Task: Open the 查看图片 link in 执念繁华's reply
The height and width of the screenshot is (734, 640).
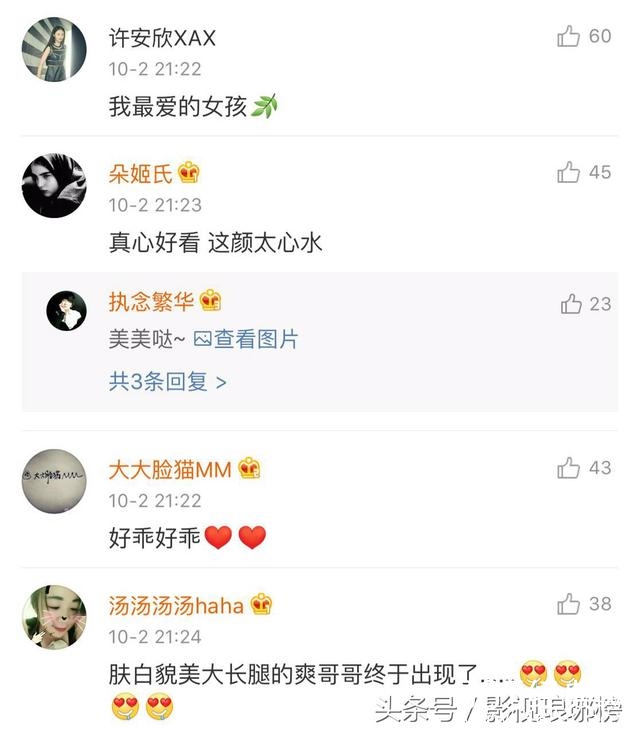Action: [x=245, y=340]
